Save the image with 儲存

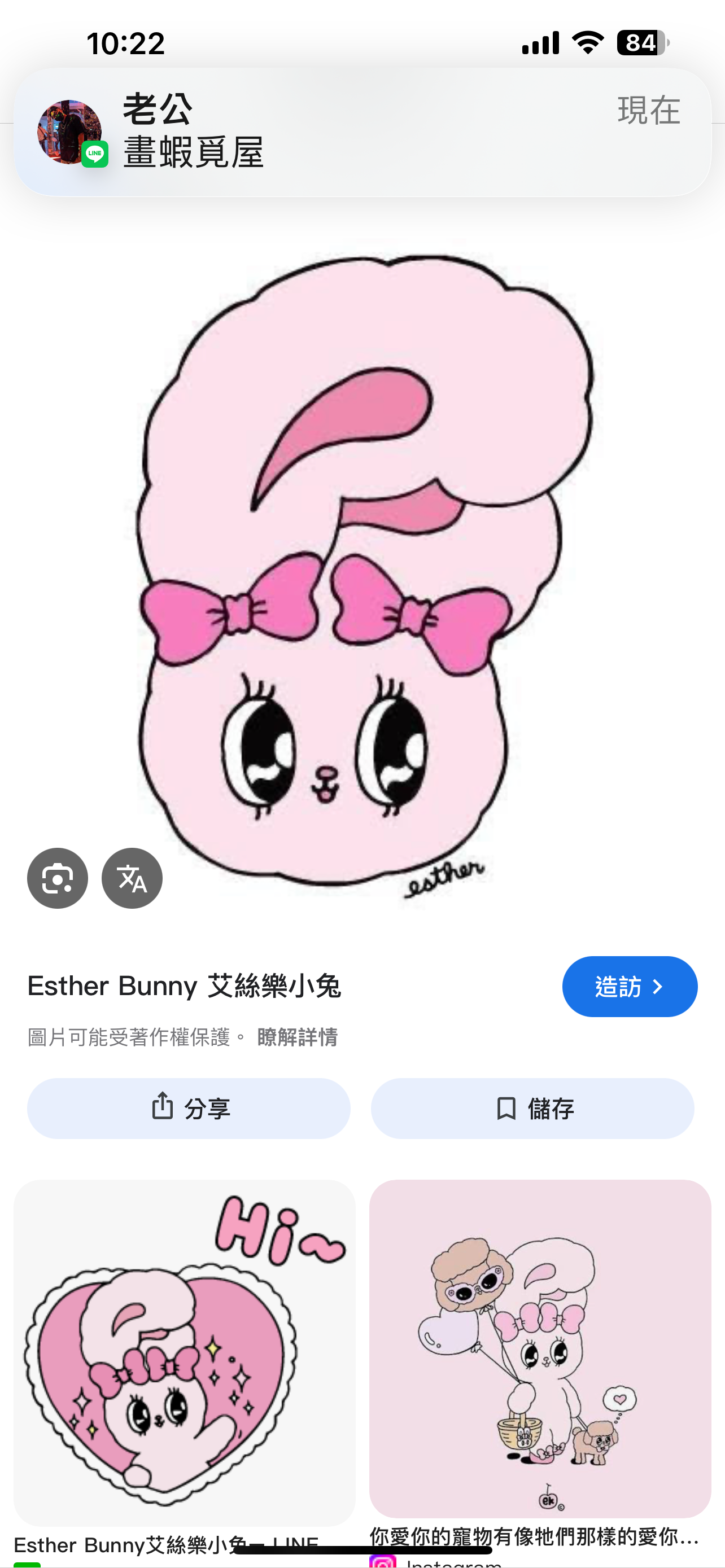pos(532,1109)
